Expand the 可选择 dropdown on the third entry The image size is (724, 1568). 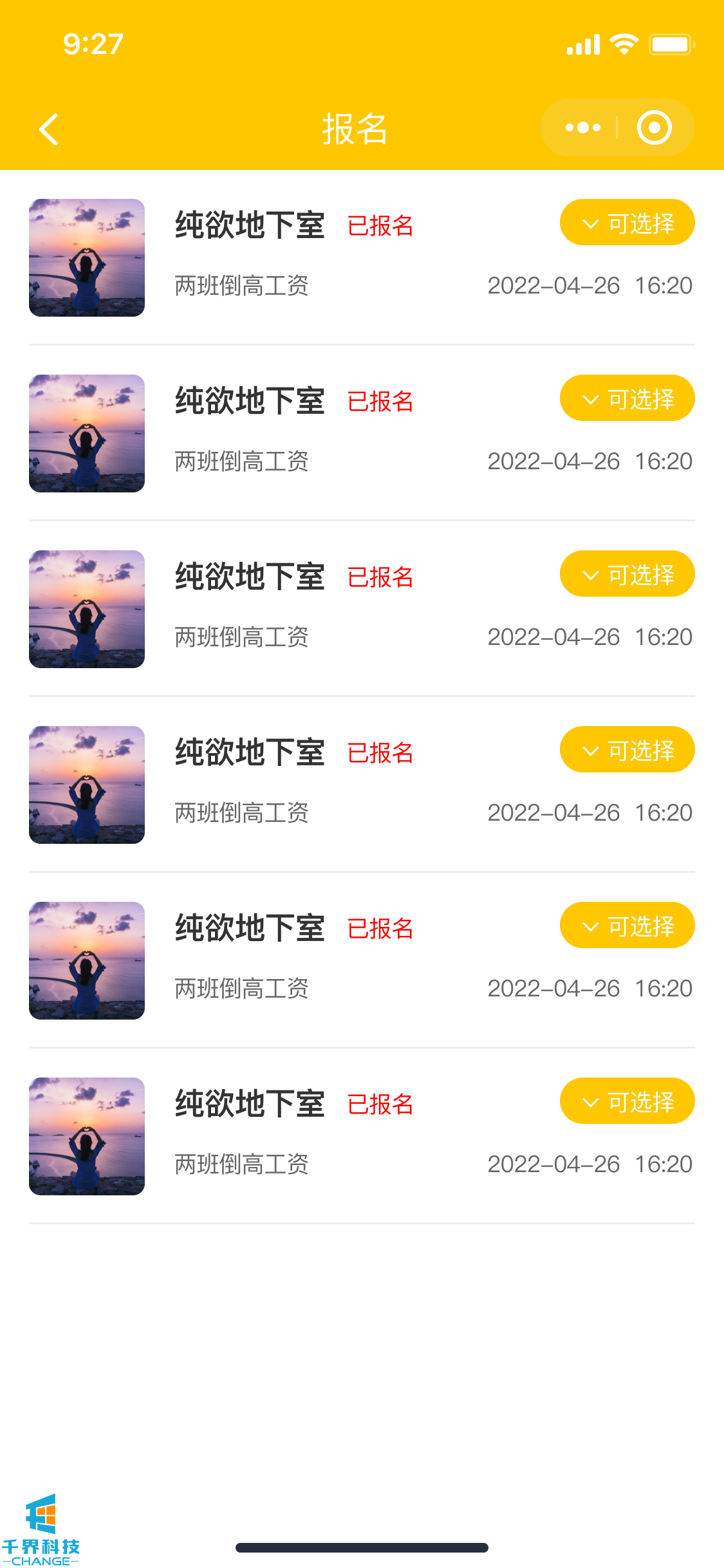pyautogui.click(x=627, y=574)
